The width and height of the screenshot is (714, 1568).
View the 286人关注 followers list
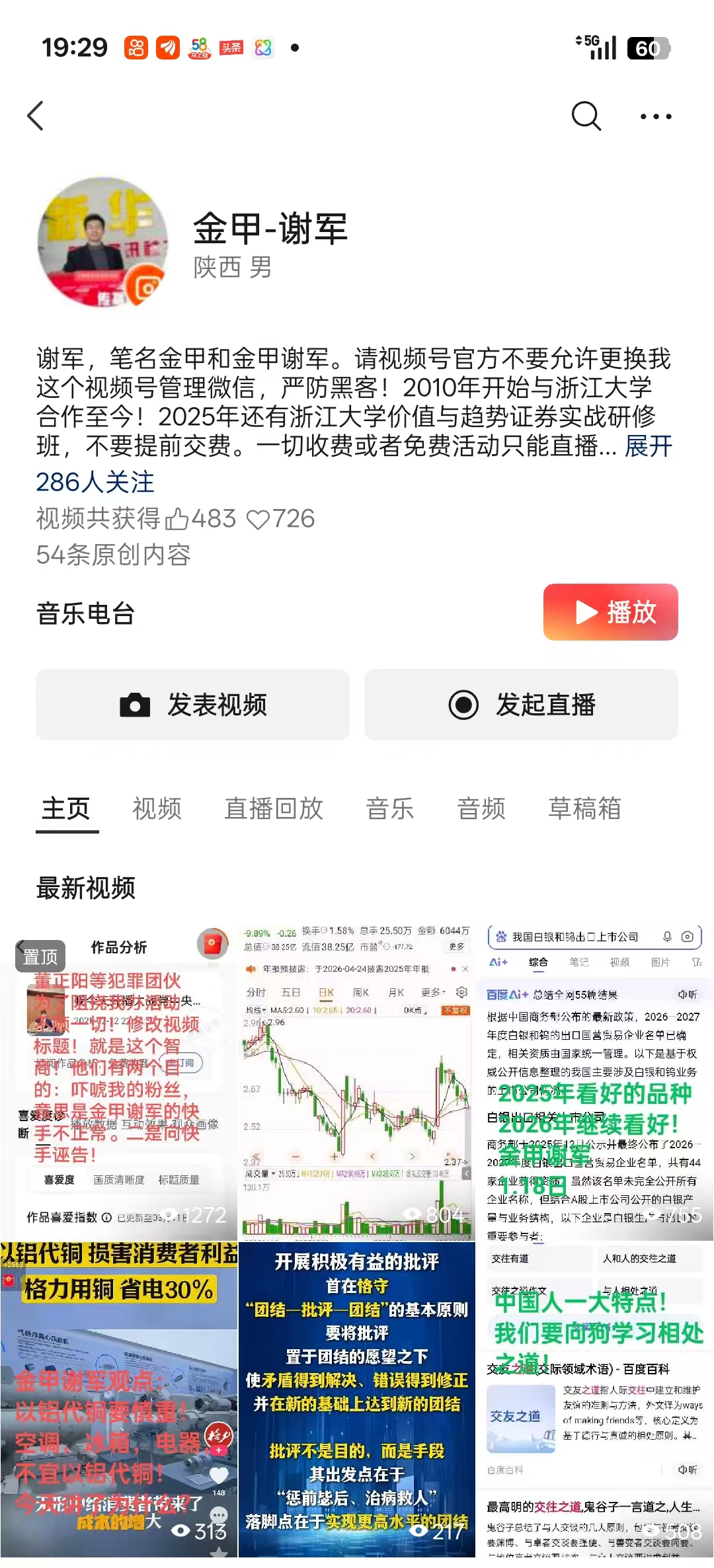click(x=94, y=483)
